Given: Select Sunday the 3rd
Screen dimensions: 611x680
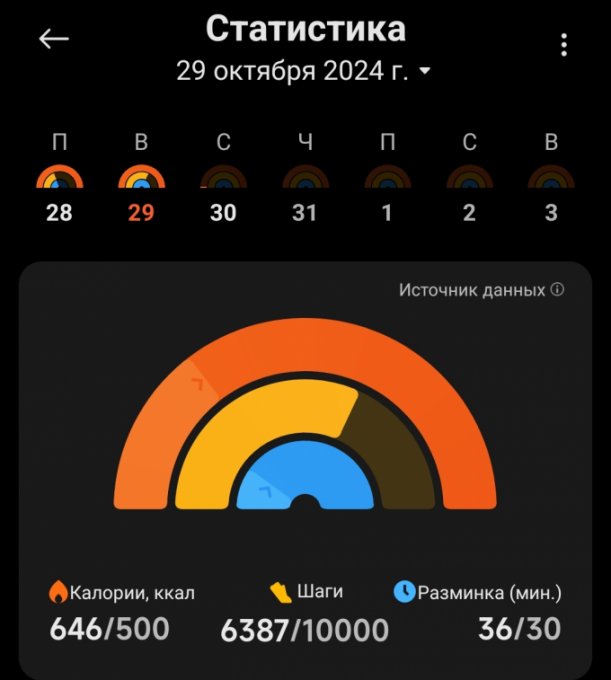Looking at the screenshot, I should point(551,180).
